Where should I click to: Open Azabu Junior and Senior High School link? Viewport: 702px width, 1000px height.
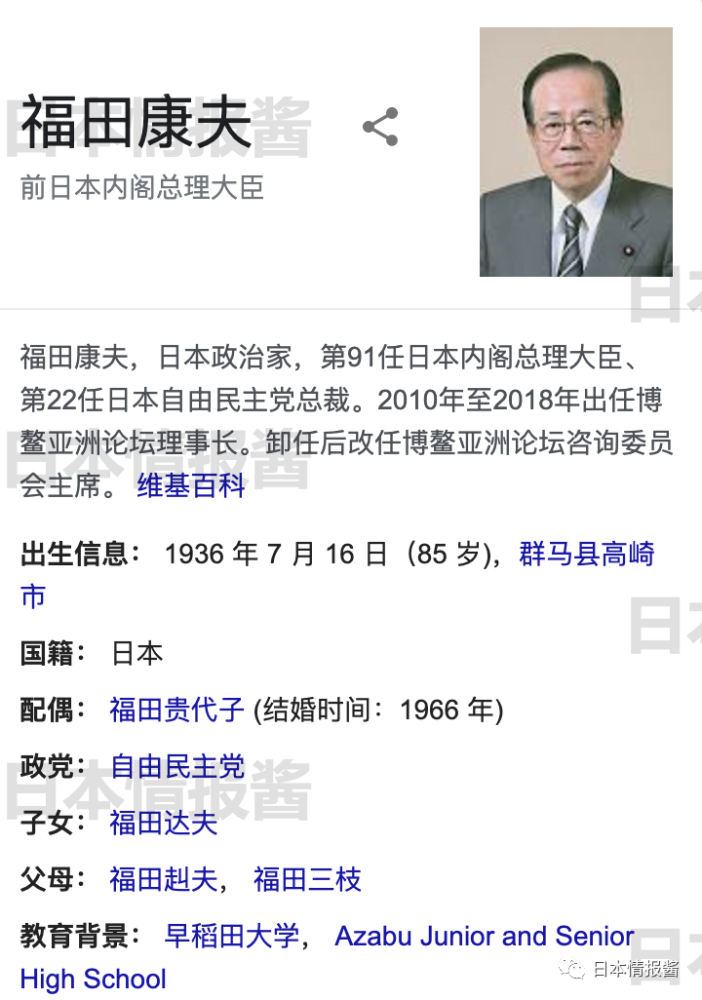[x=484, y=937]
